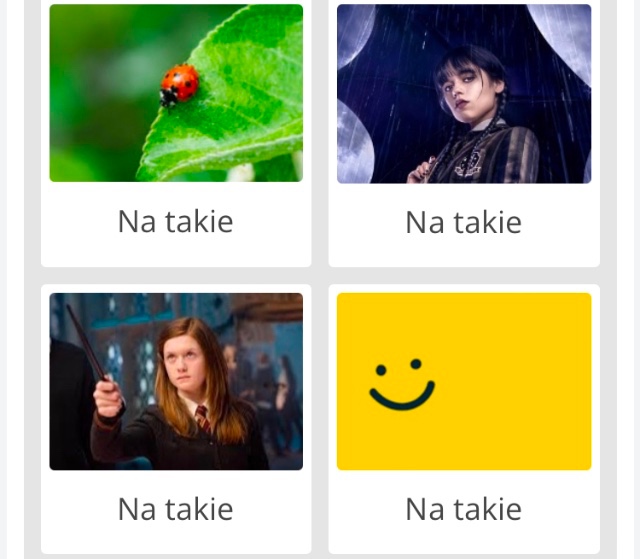Select the ladybug on leaf card

176,131
